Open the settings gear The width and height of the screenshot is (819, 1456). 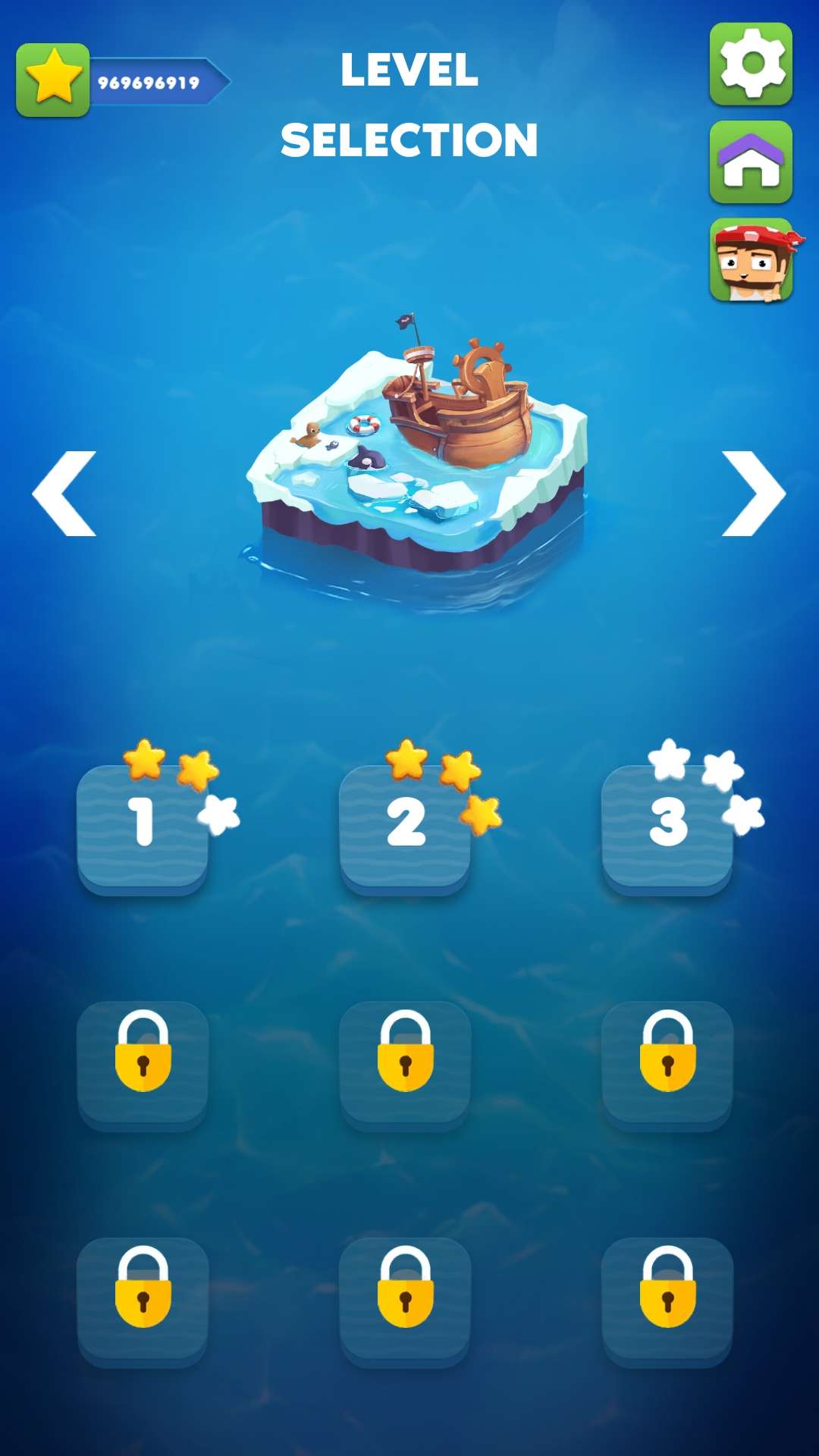[751, 64]
